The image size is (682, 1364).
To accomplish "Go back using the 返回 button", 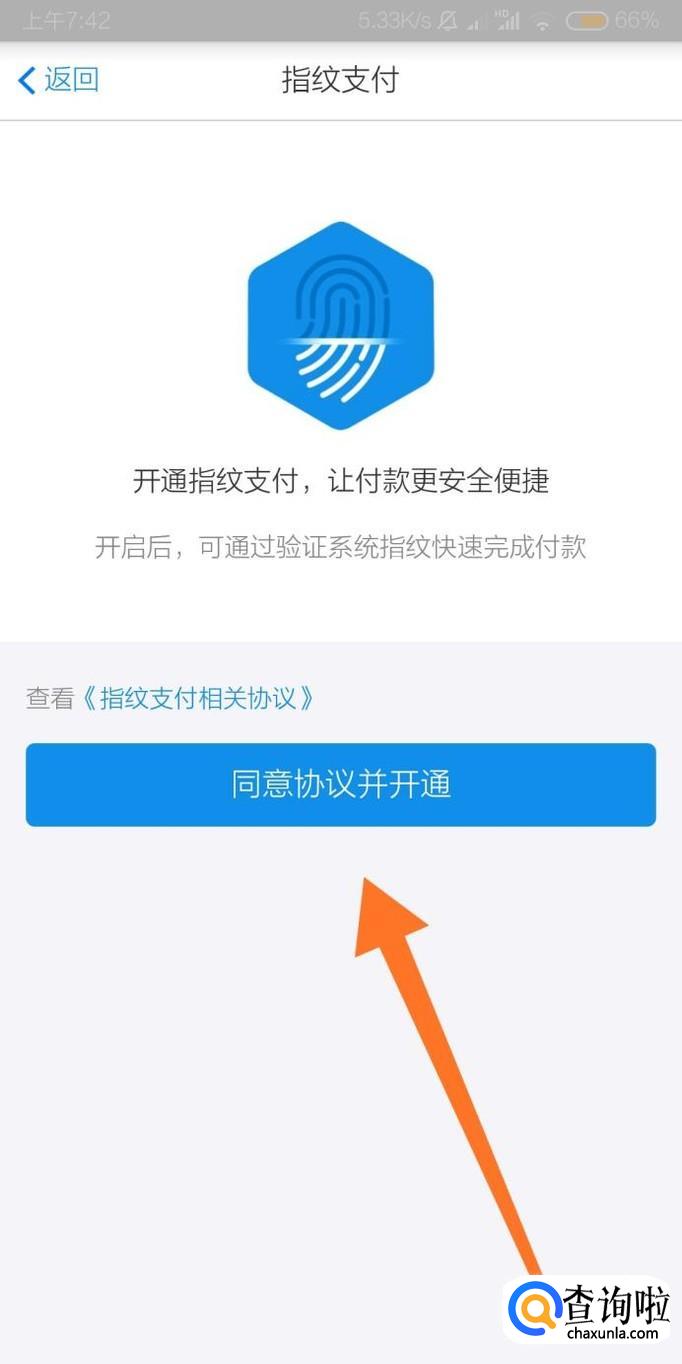I will (x=58, y=80).
